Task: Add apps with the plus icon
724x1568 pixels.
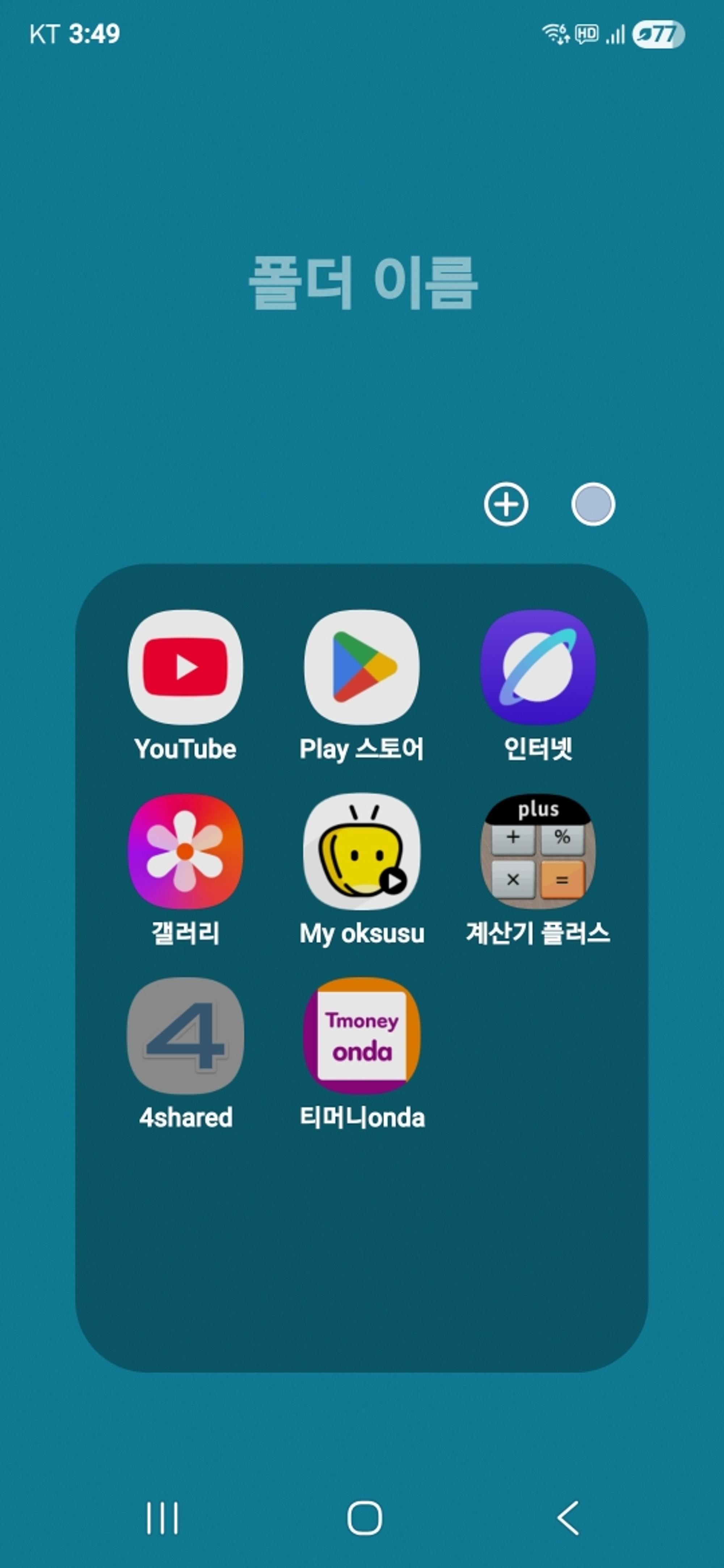Action: click(x=505, y=504)
